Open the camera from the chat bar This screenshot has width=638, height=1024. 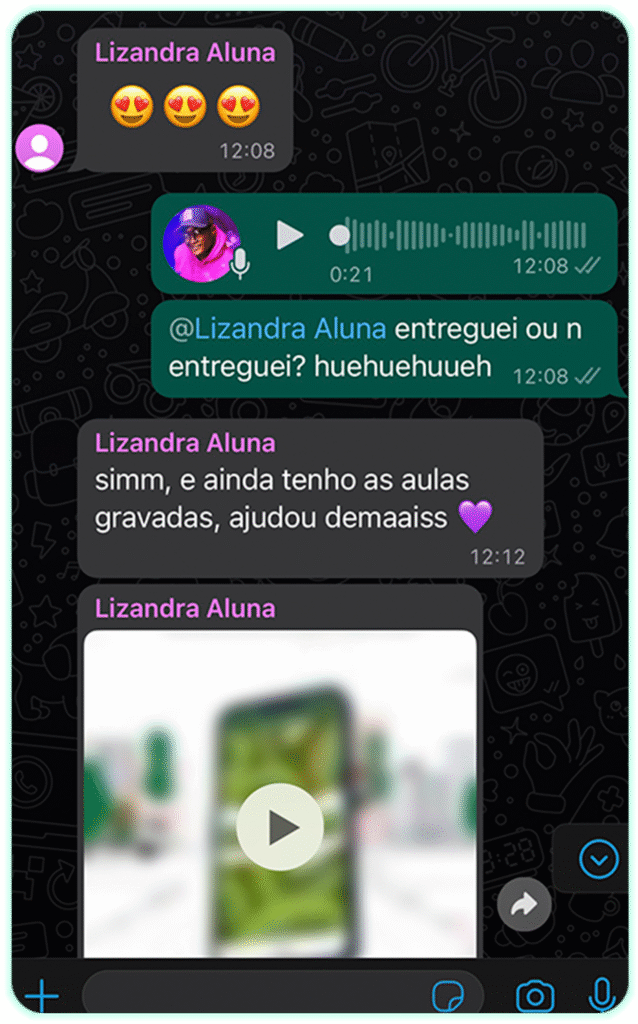click(x=535, y=996)
